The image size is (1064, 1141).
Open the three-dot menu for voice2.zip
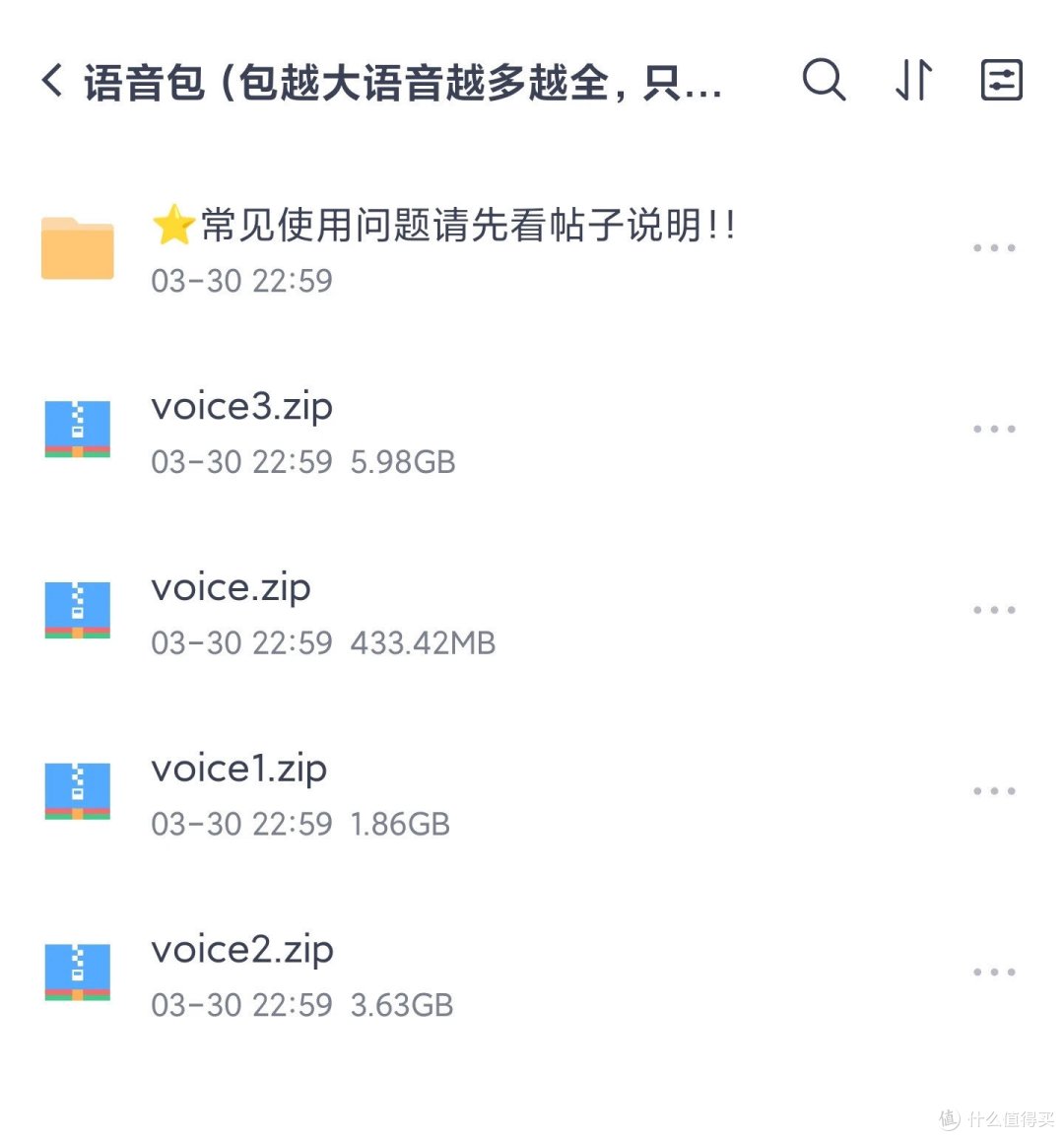click(x=994, y=972)
